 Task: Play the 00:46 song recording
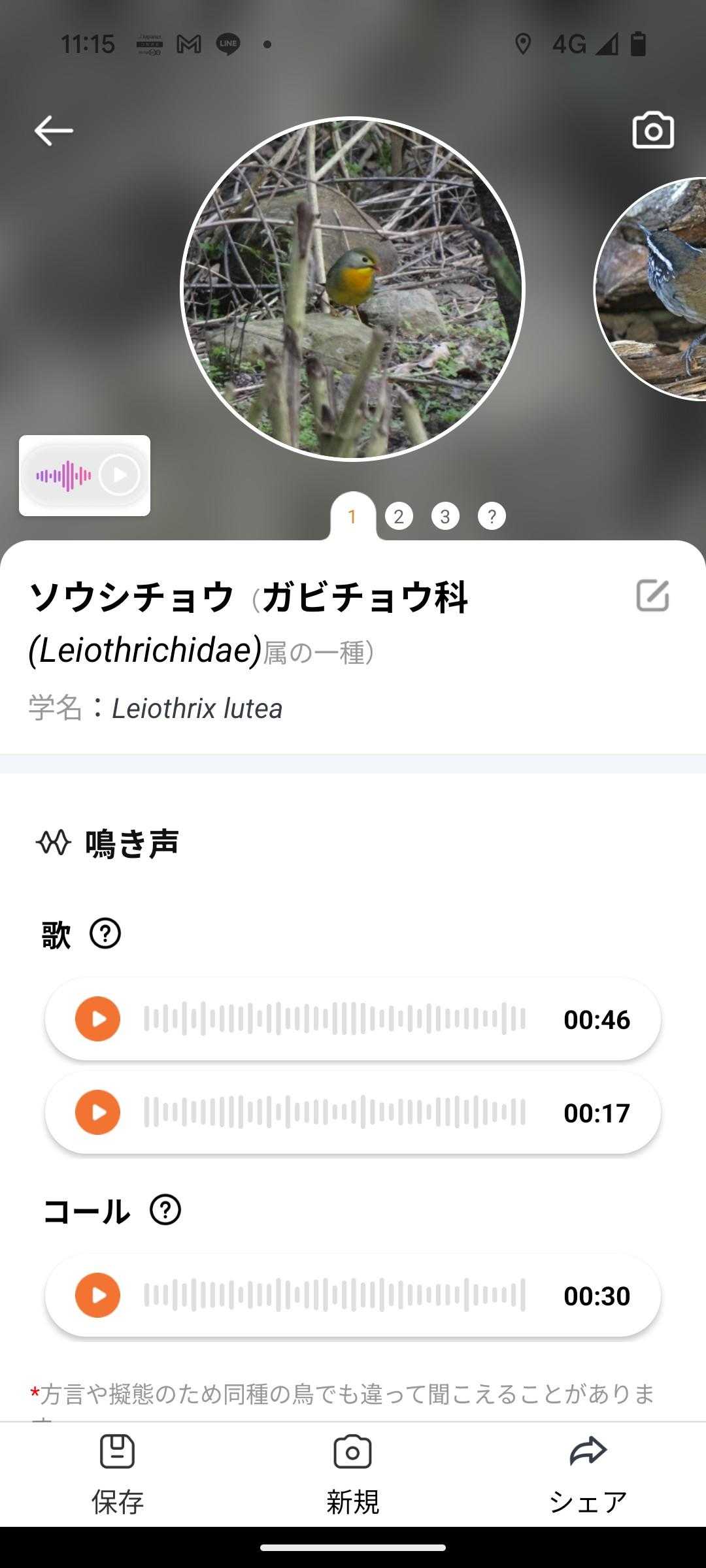coord(98,1019)
